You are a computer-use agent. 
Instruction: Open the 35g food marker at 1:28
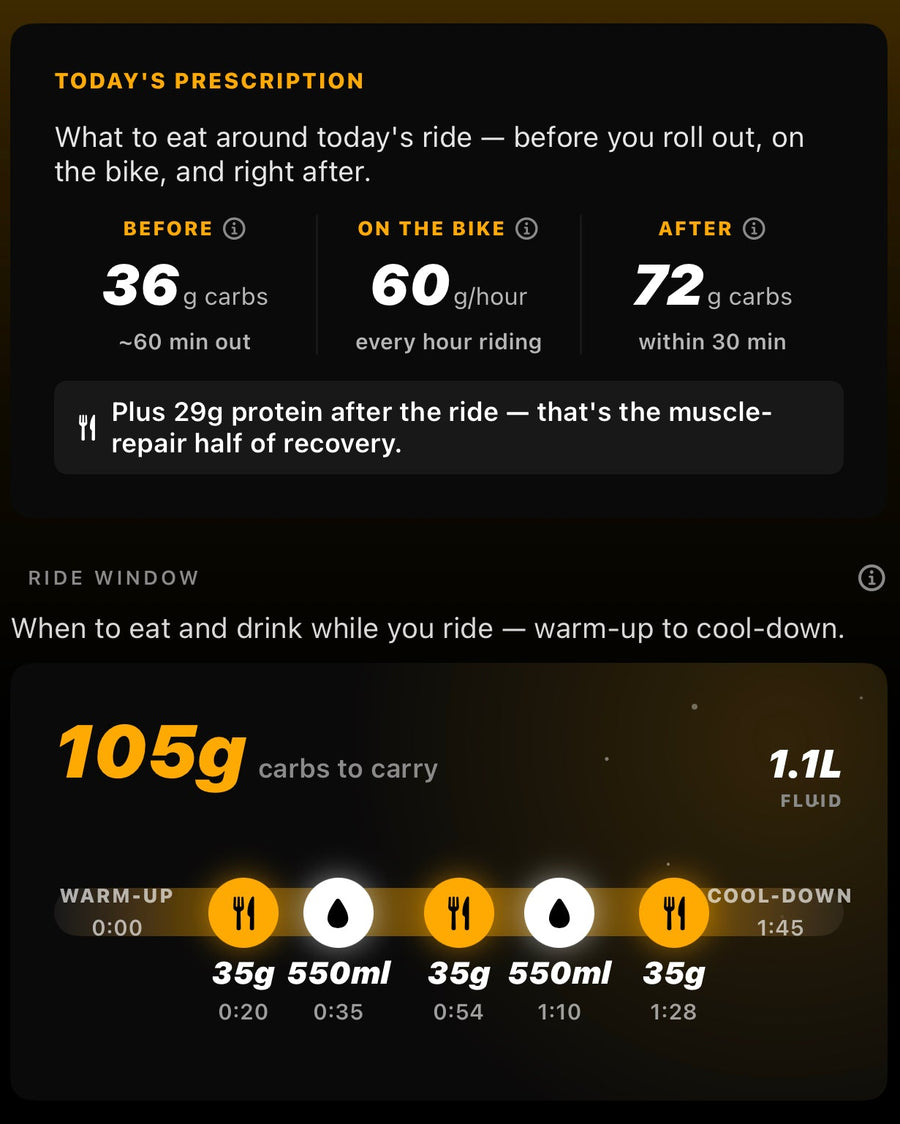tap(674, 913)
